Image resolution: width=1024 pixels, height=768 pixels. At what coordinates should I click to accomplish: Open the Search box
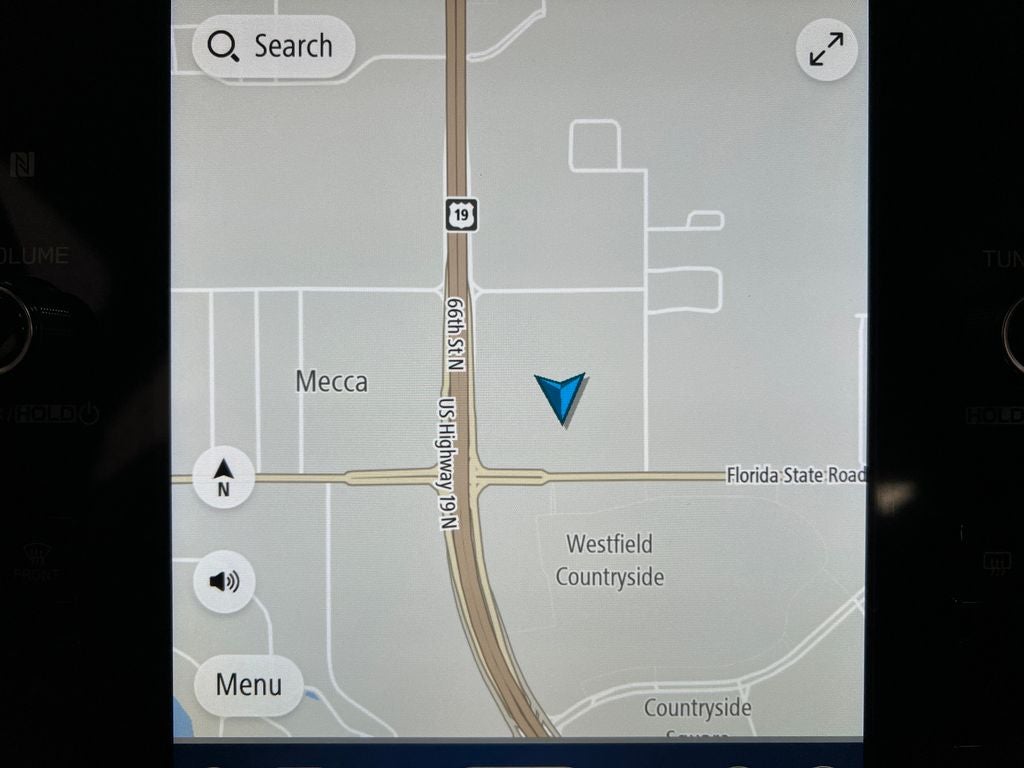(273, 46)
